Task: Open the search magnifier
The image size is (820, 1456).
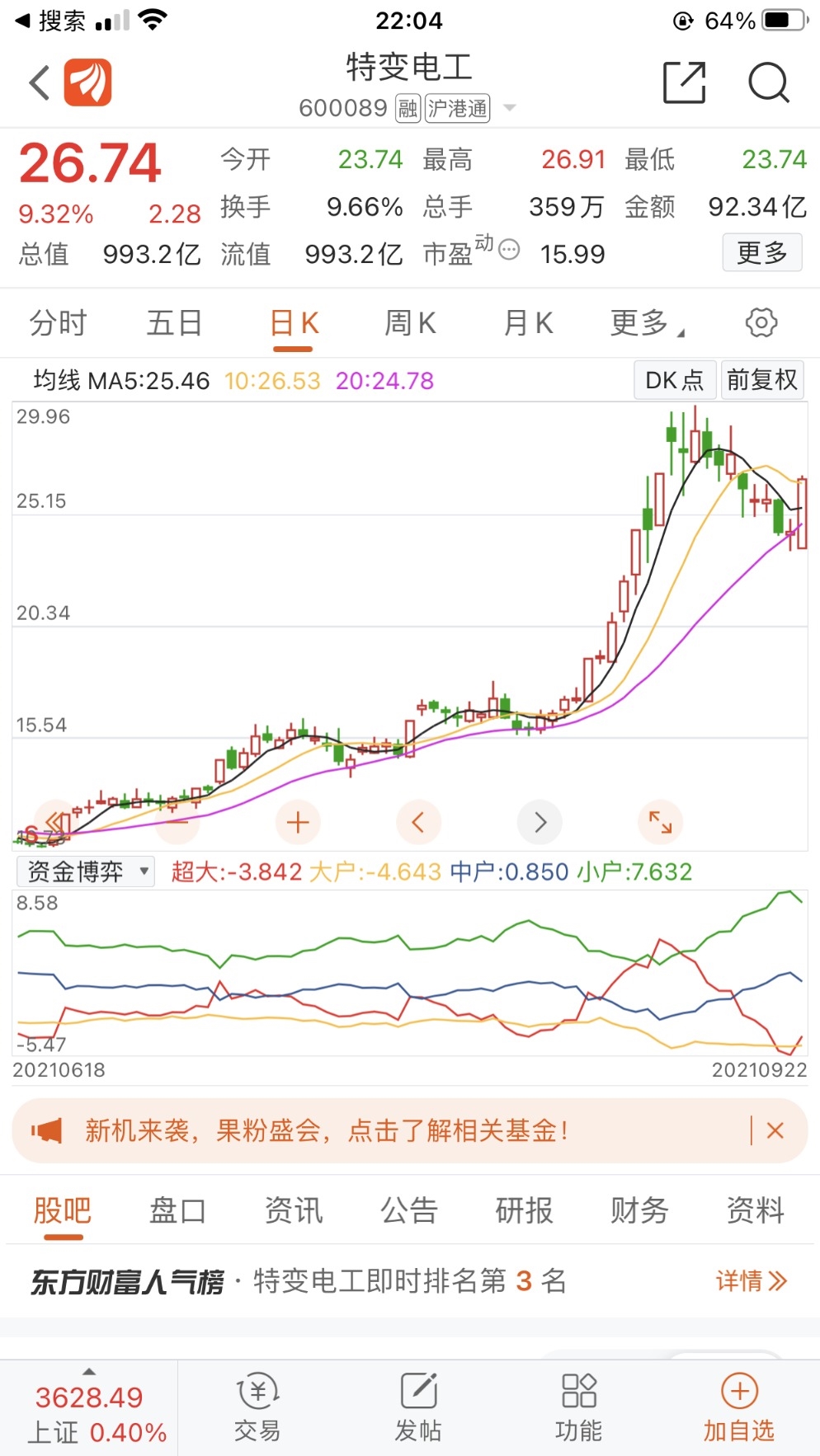Action: 768,82
